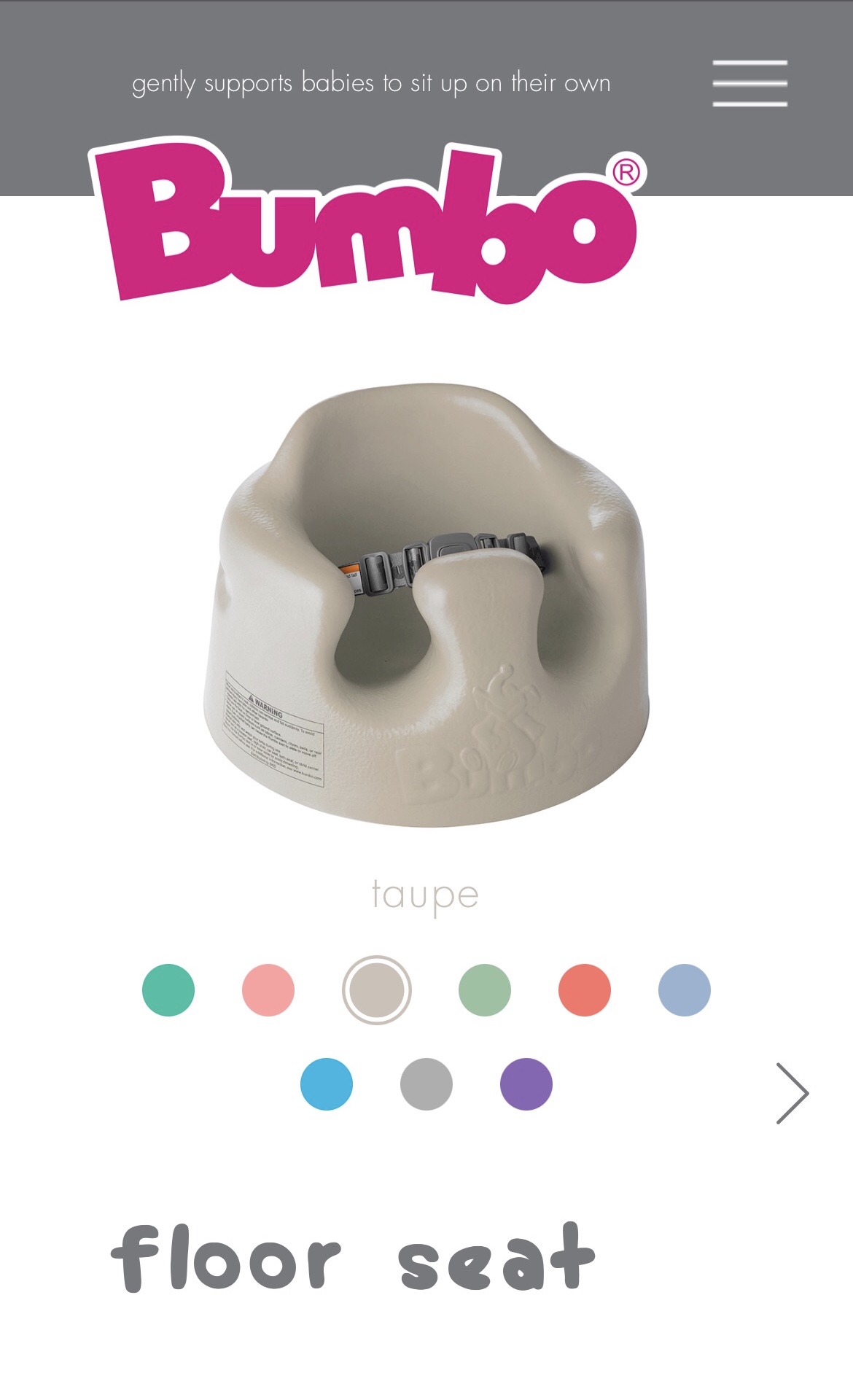Image resolution: width=853 pixels, height=1400 pixels.
Task: Choose the grey color swatch
Action: [x=426, y=1084]
